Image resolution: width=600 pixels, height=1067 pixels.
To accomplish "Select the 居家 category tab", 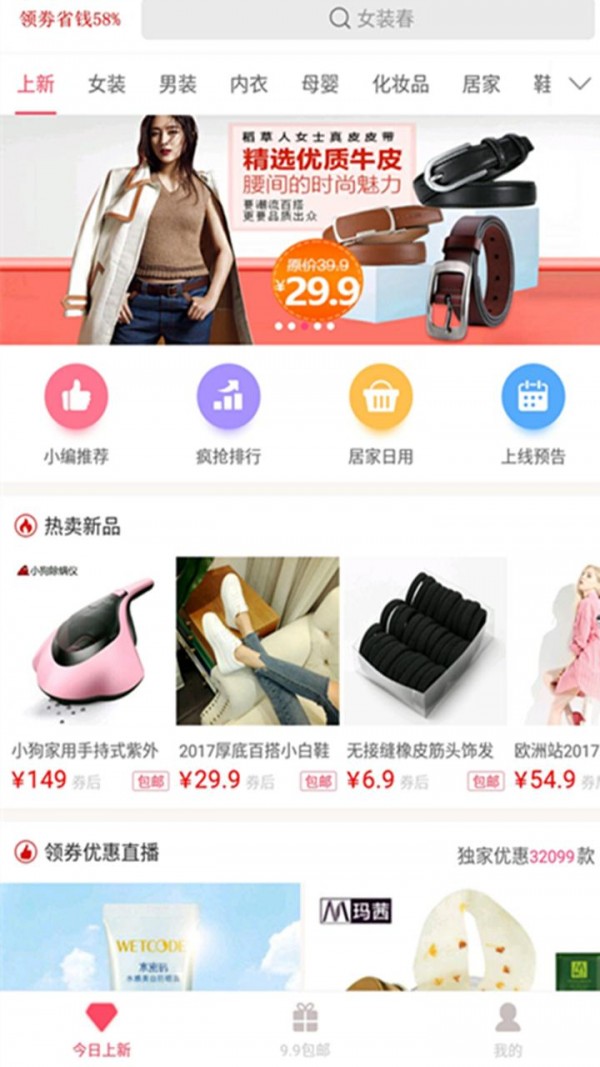I will [x=480, y=85].
